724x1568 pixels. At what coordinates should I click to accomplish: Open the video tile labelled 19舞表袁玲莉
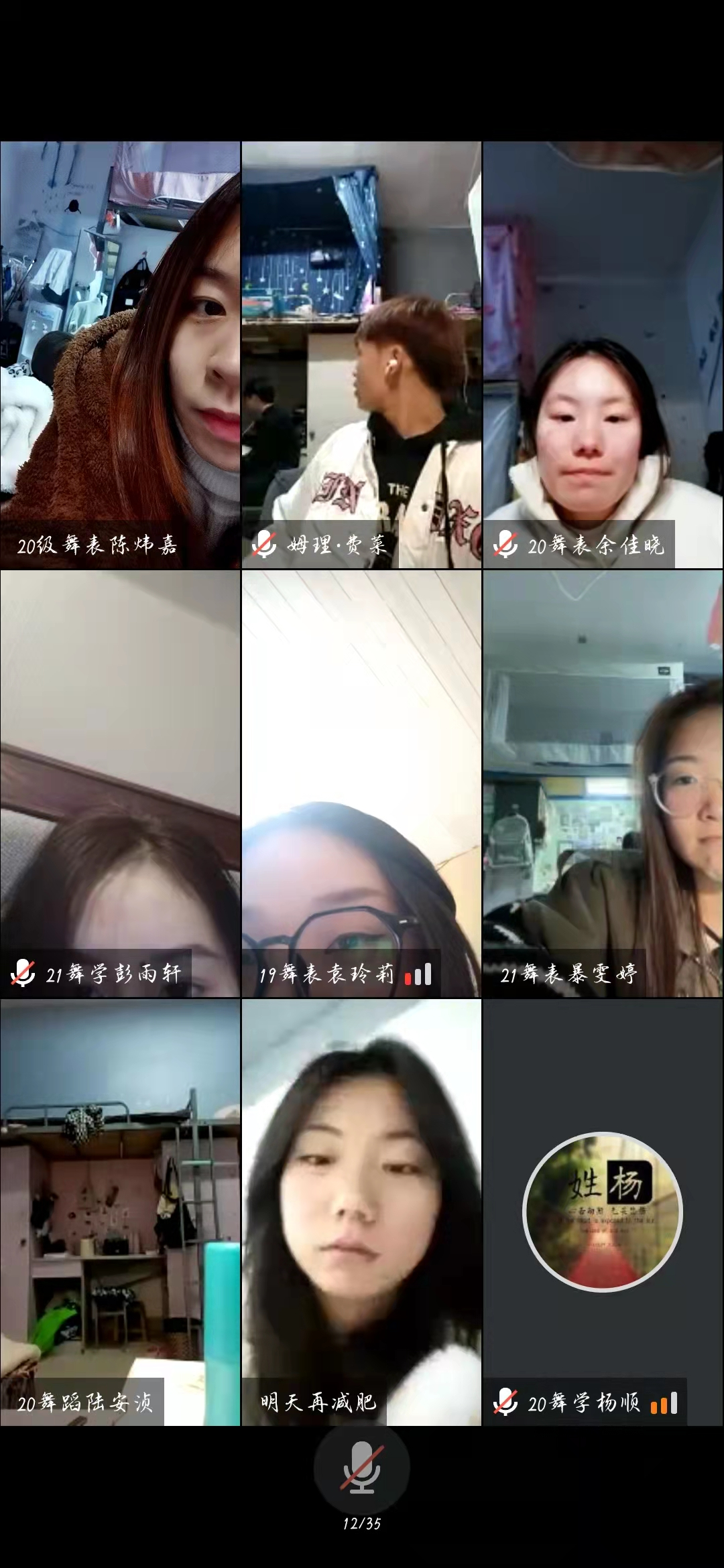point(361,784)
